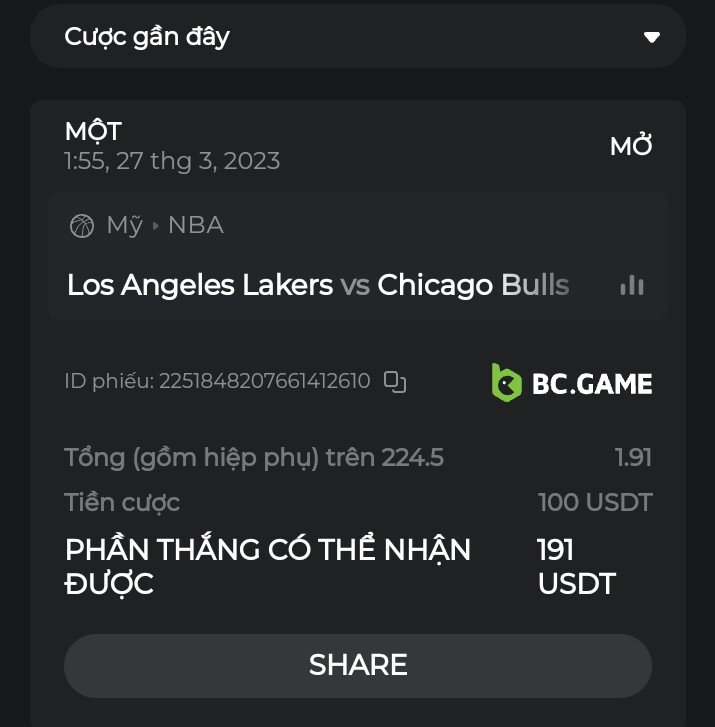The image size is (715, 727).
Task: Open the Los Angeles Lakers vs Chicago Bulls match
Action: click(x=318, y=286)
